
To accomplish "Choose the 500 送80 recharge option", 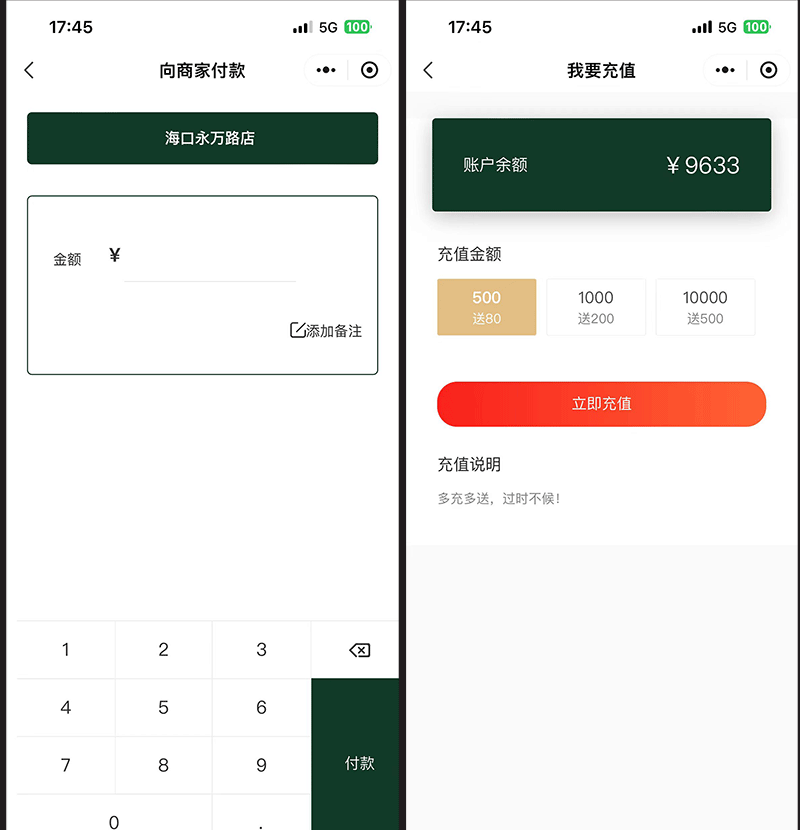I will [x=487, y=307].
